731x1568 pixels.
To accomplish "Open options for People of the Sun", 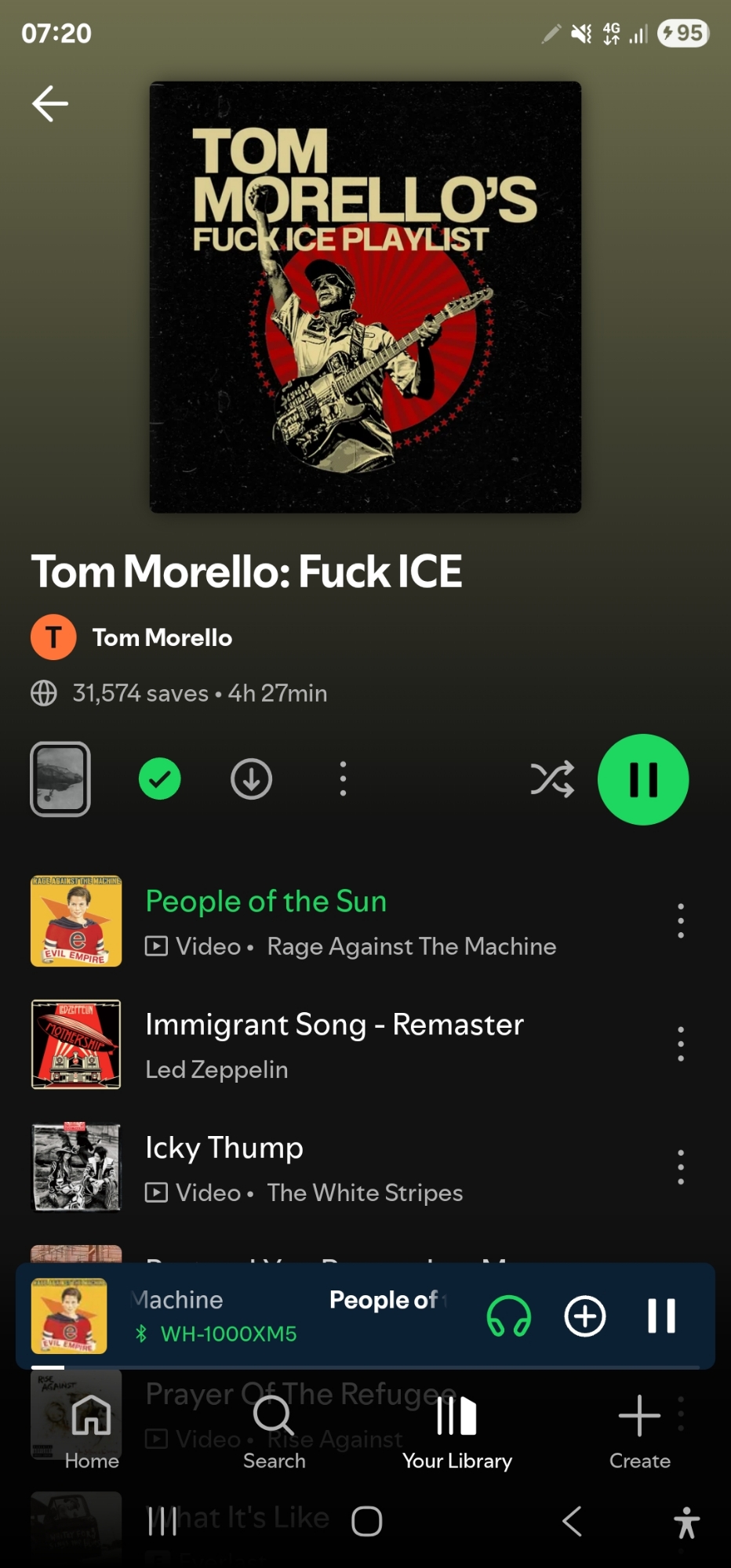I will [680, 920].
